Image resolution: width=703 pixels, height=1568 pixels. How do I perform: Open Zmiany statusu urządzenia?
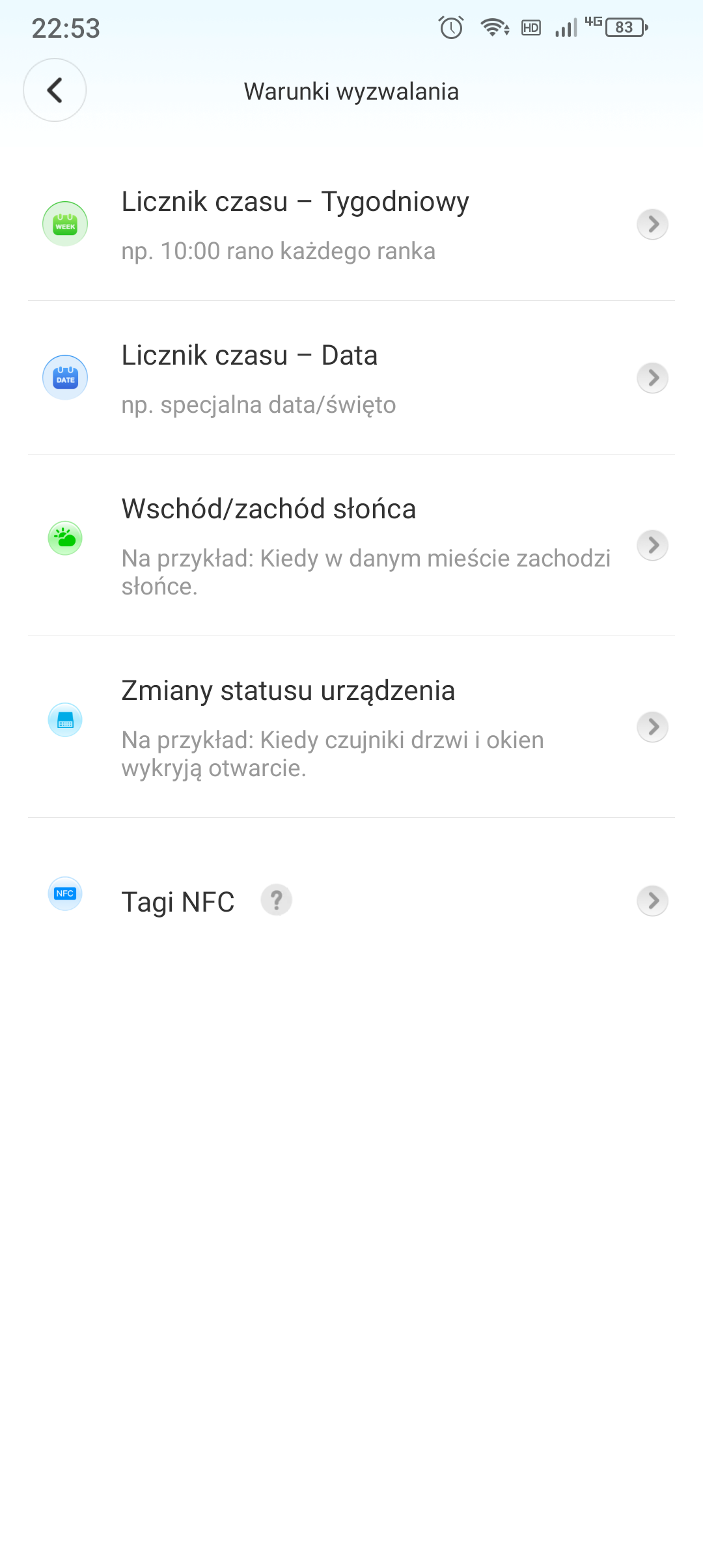click(x=351, y=727)
